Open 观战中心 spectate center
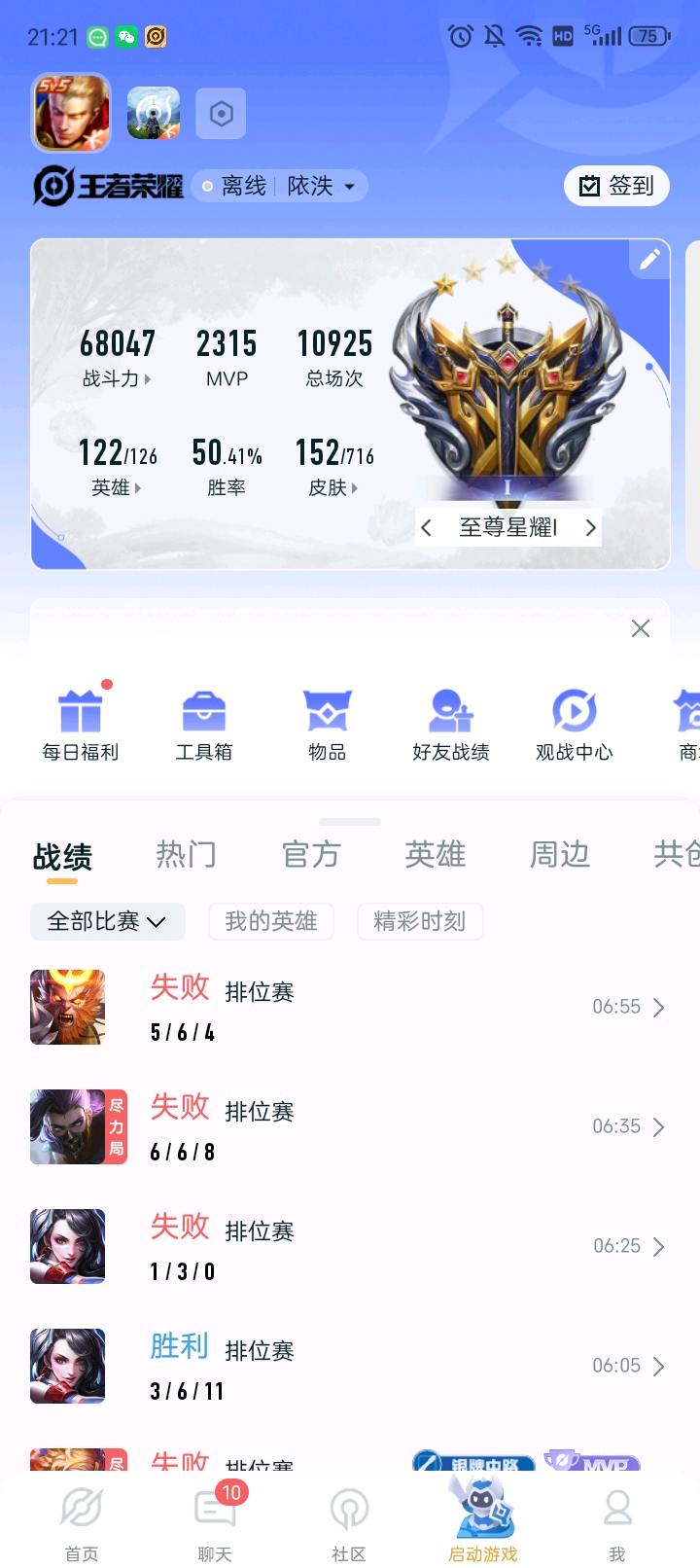This screenshot has width=700, height=1568. (574, 725)
